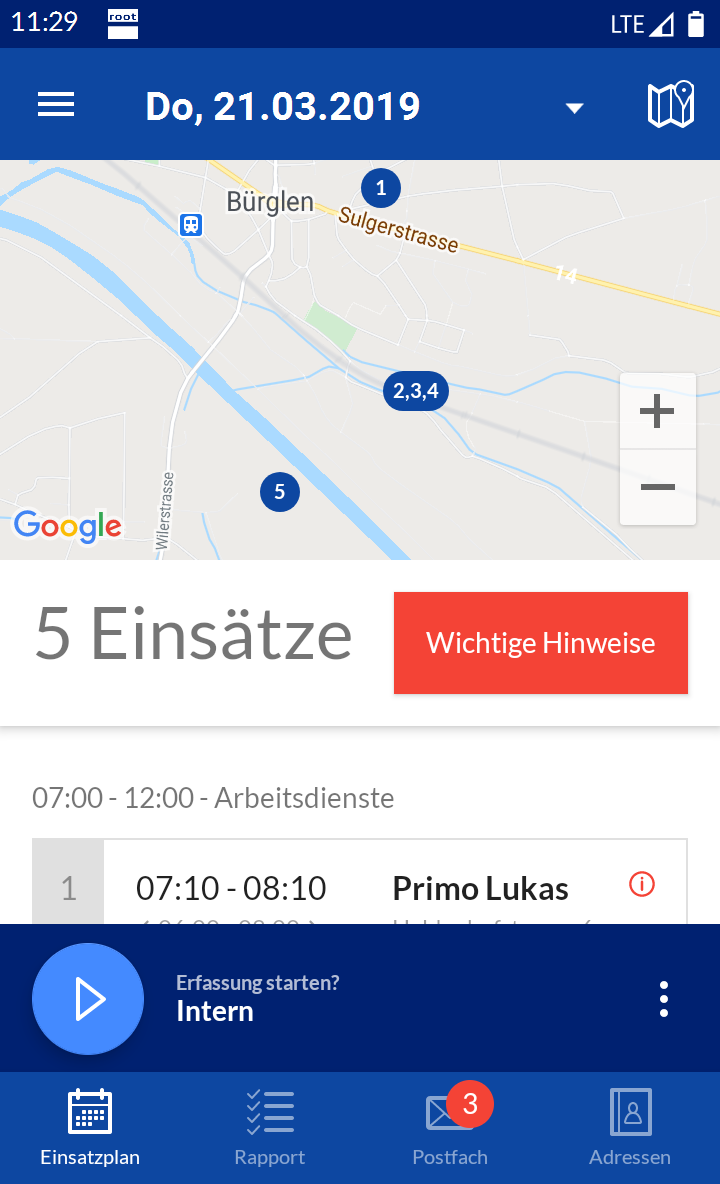Open Wichtige Hinweise
Image resolution: width=720 pixels, height=1184 pixels.
tap(540, 643)
